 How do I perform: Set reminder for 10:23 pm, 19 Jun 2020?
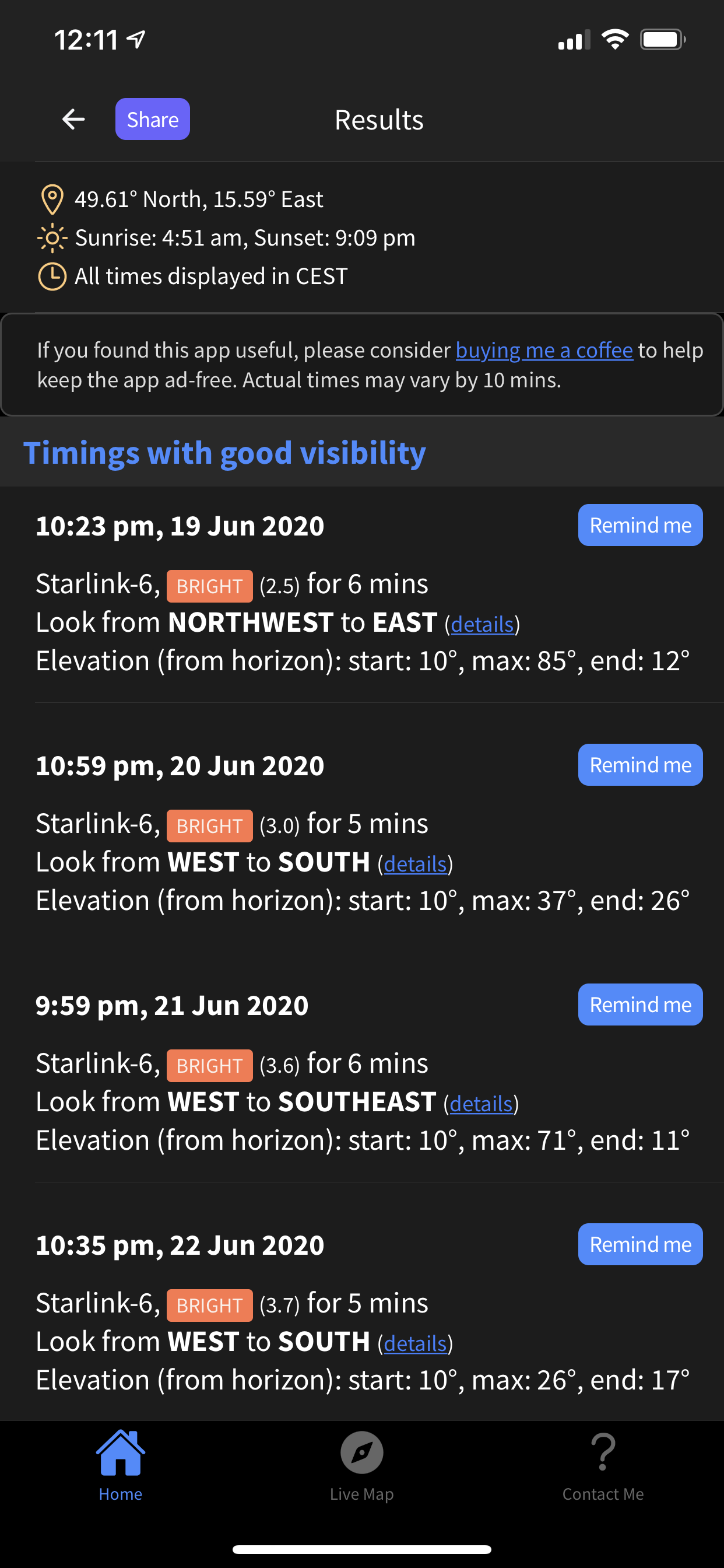(x=639, y=524)
